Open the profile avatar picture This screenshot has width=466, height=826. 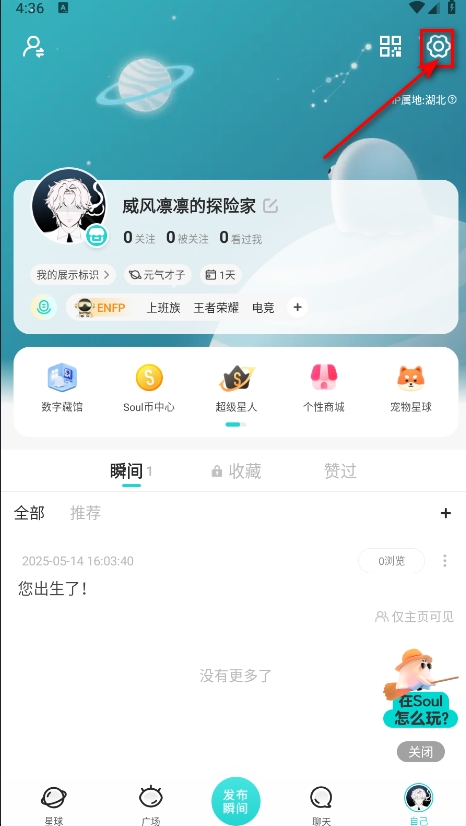tap(68, 206)
